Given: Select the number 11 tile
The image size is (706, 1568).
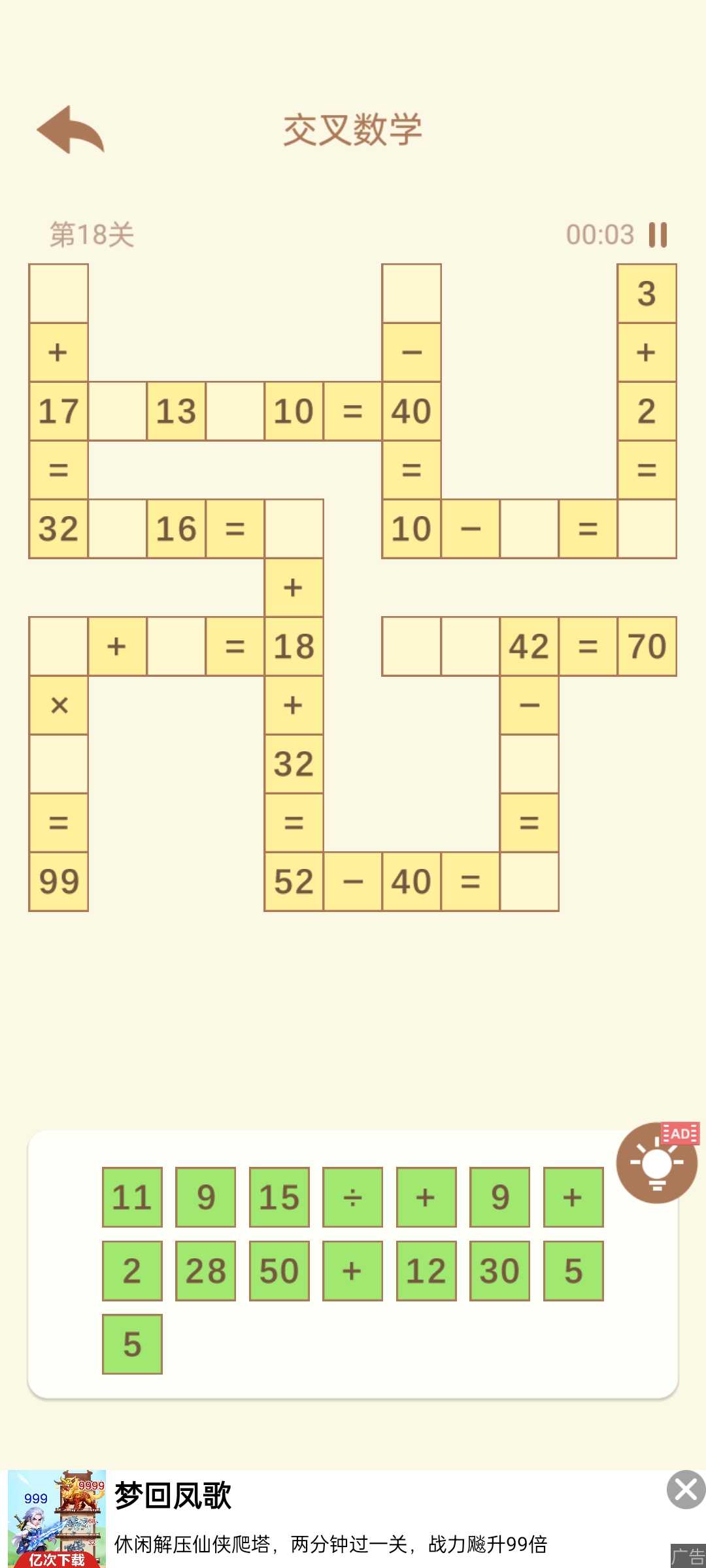Looking at the screenshot, I should coord(132,1197).
